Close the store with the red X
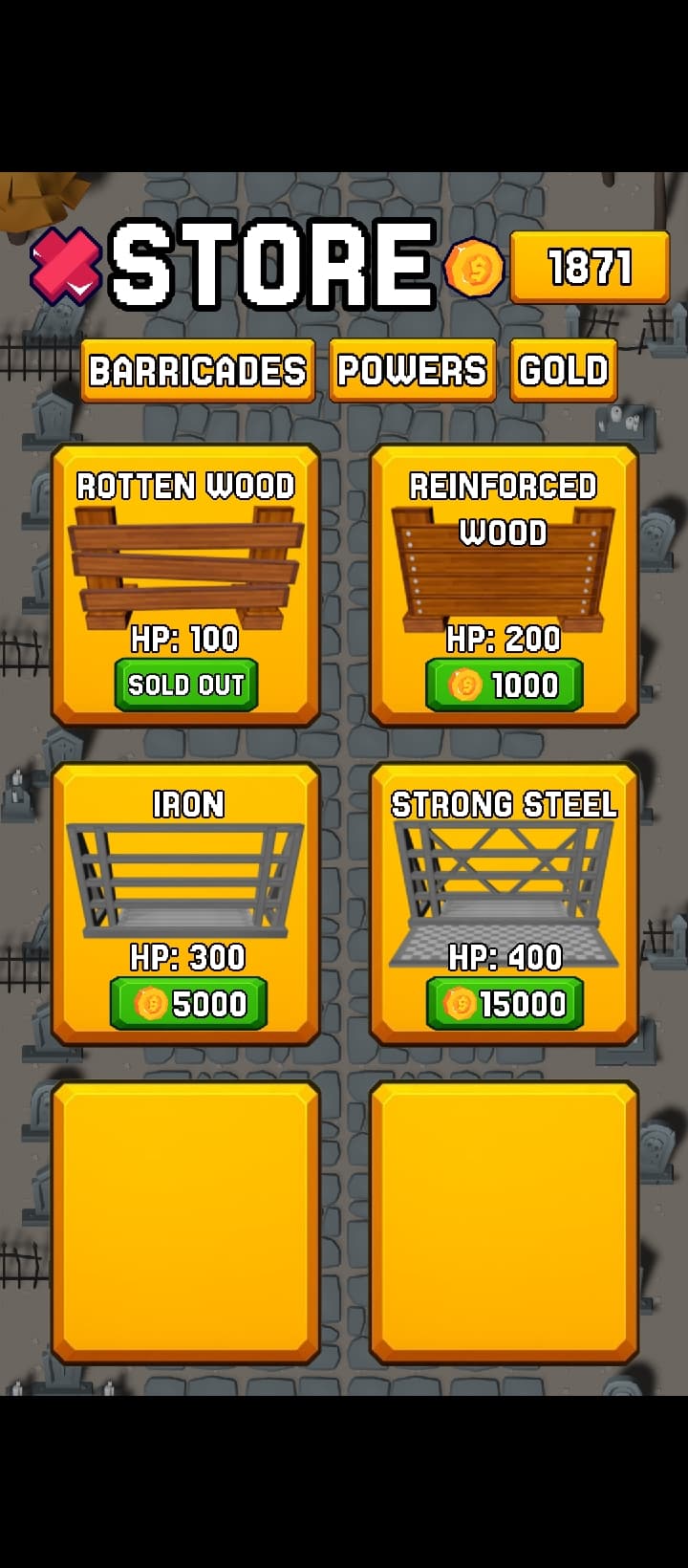The width and height of the screenshot is (688, 1568). pos(66,267)
